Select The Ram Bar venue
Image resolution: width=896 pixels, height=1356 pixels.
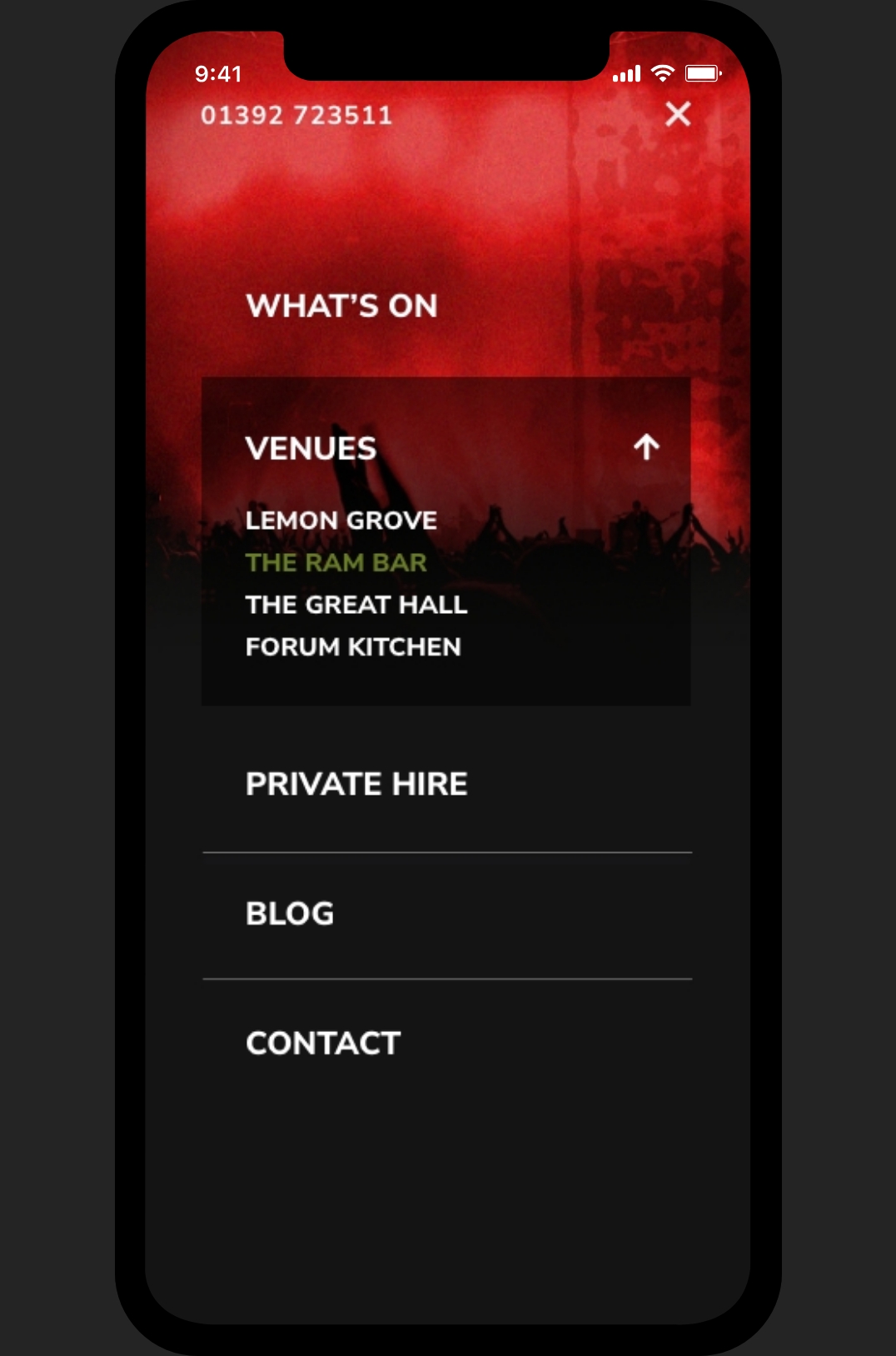click(336, 563)
